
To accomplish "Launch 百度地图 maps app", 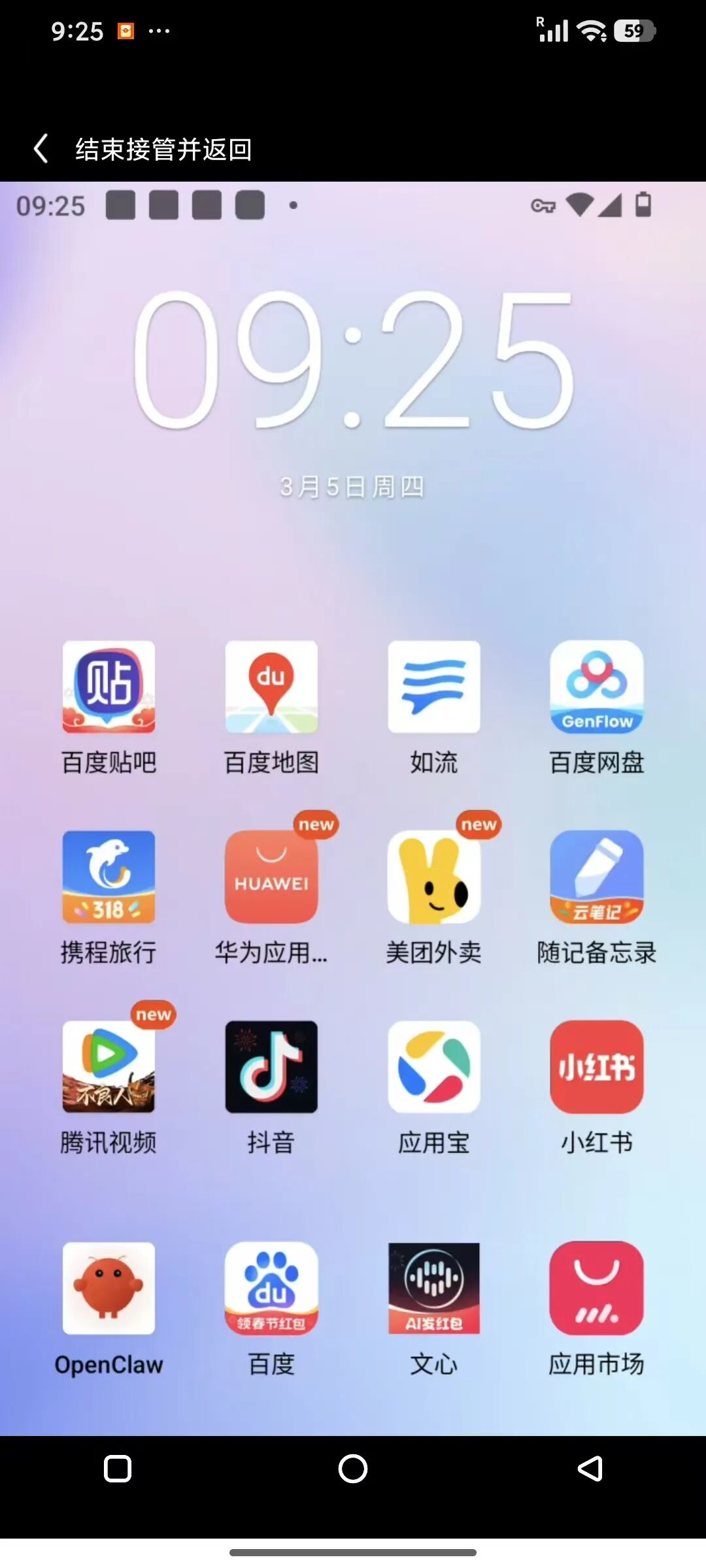I will coord(271,687).
